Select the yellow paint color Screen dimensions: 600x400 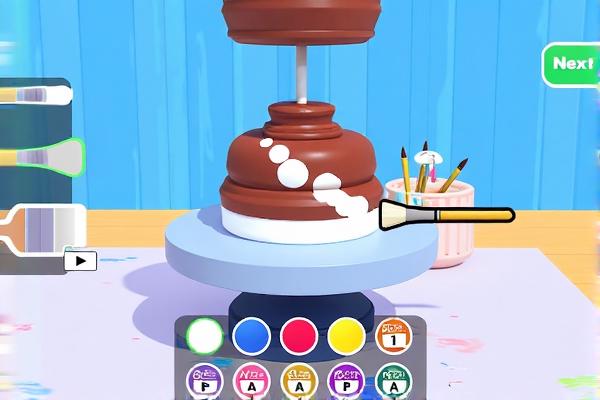[347, 335]
